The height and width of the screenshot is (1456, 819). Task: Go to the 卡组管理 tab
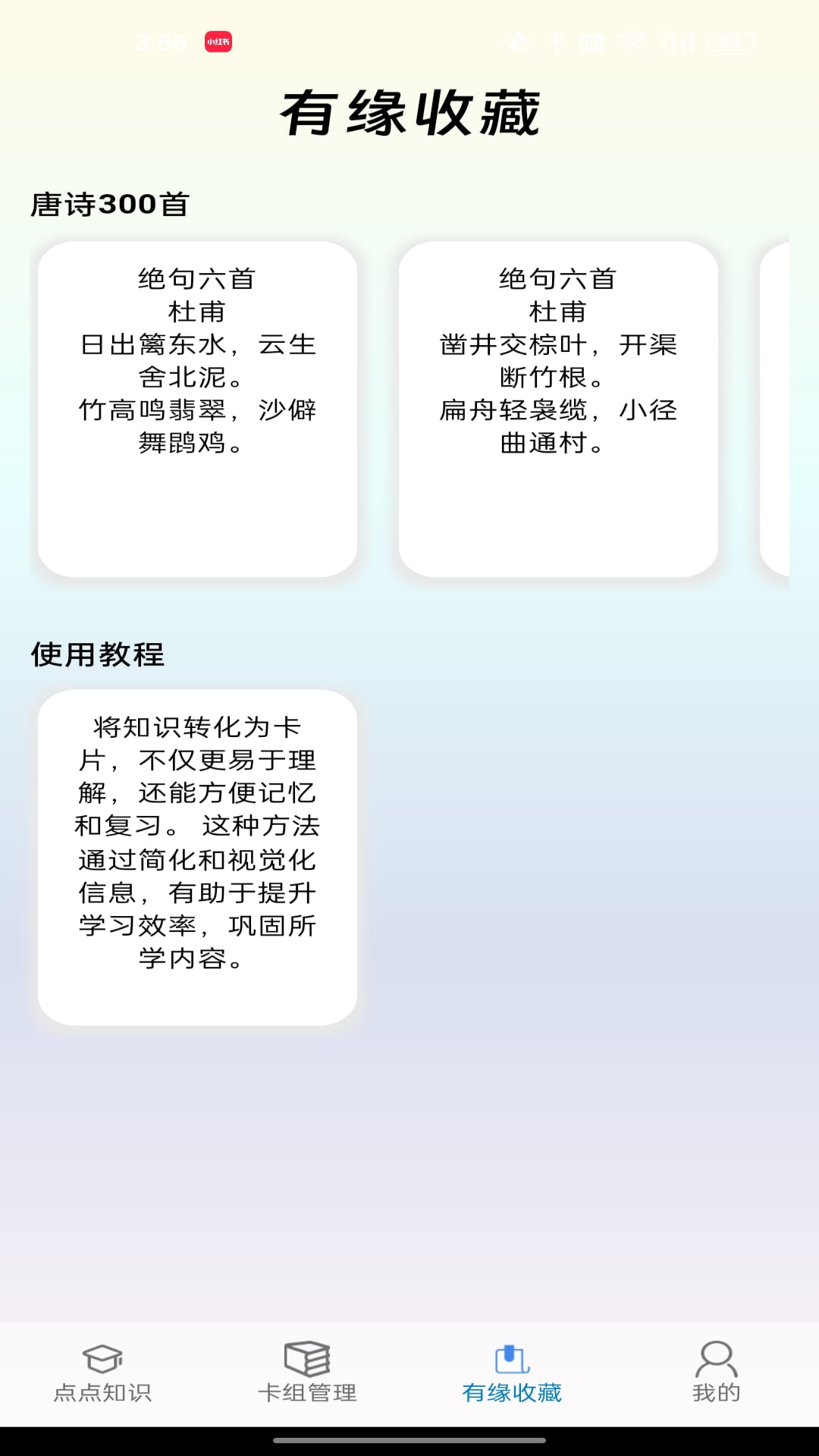tap(307, 1373)
